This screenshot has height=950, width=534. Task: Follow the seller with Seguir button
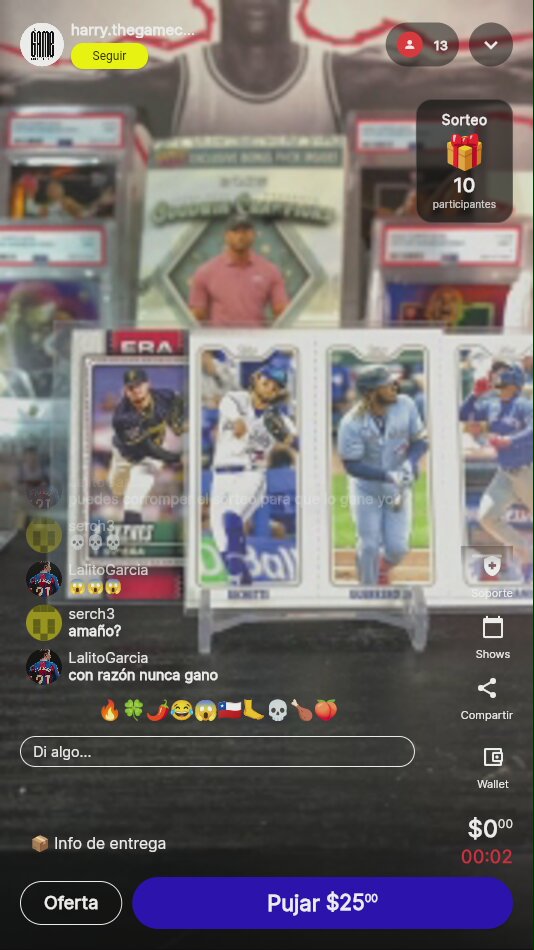click(109, 56)
